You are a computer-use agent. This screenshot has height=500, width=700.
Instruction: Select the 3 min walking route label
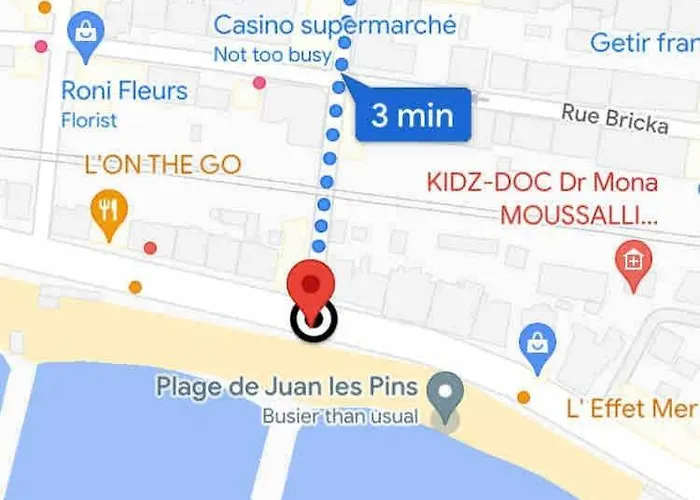412,115
